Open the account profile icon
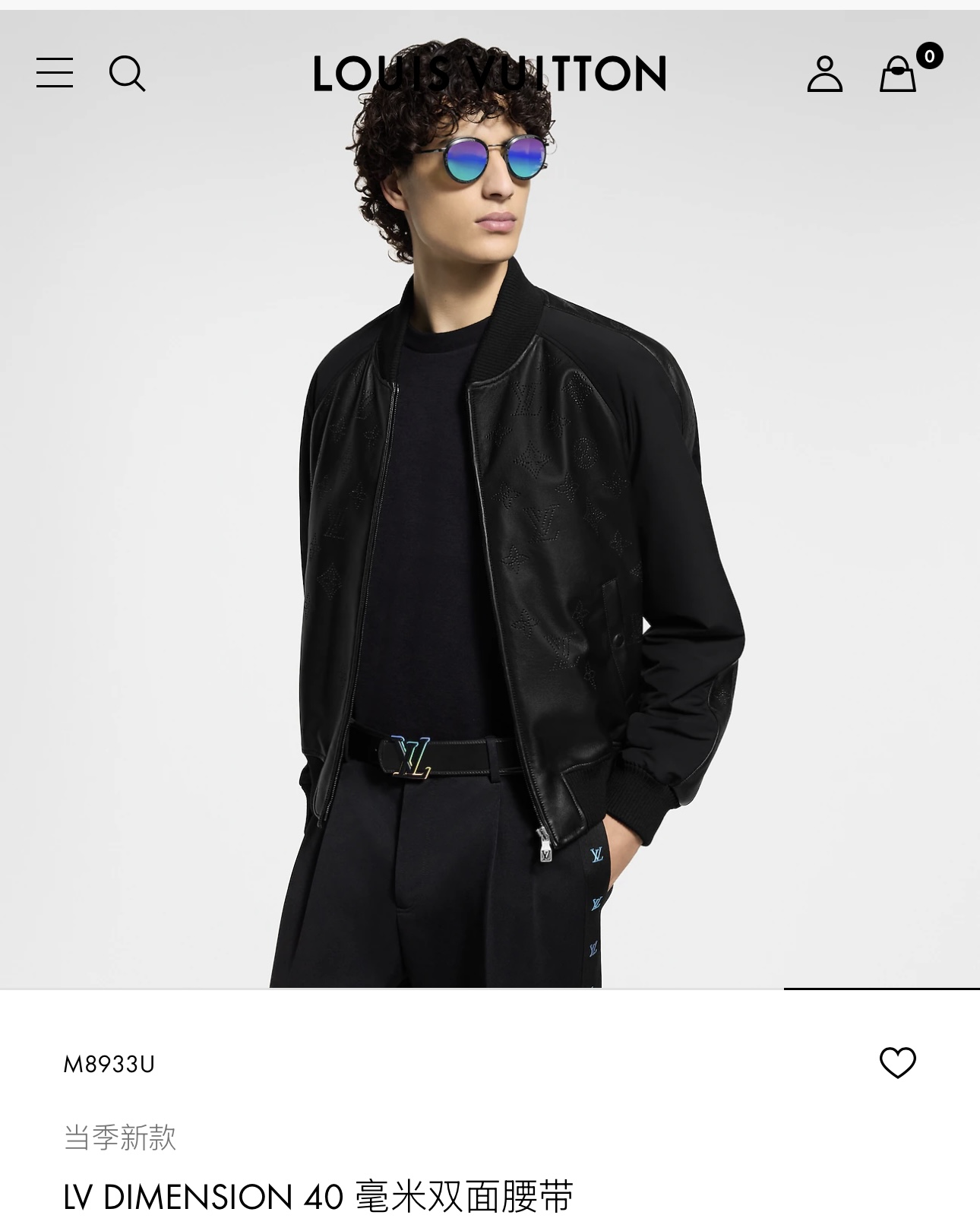 point(824,74)
